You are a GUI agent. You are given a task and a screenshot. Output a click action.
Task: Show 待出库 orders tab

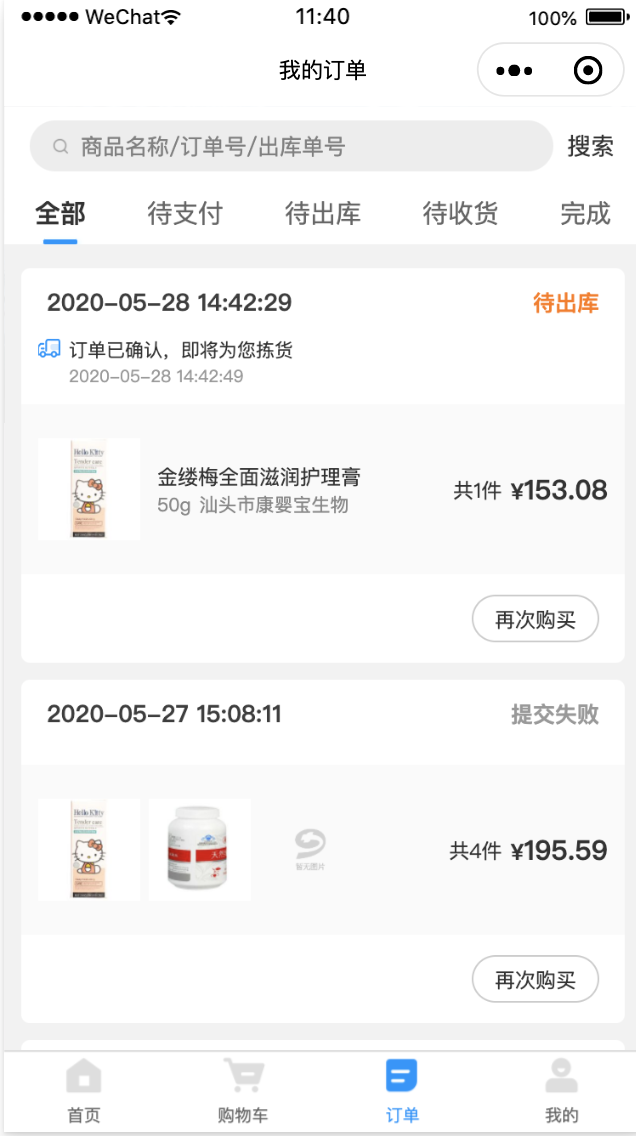(x=322, y=213)
